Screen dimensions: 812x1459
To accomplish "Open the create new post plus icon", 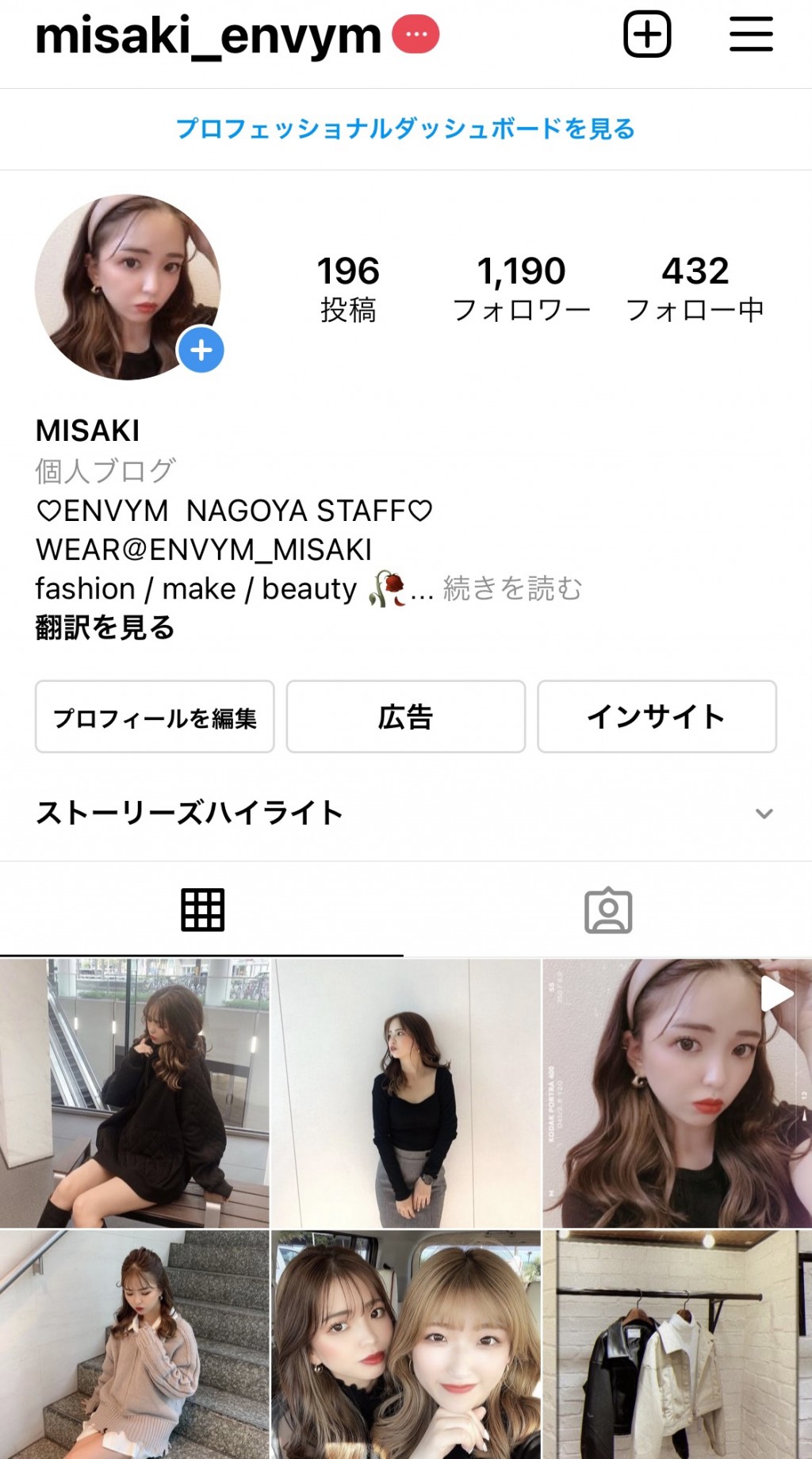I will 647,35.
